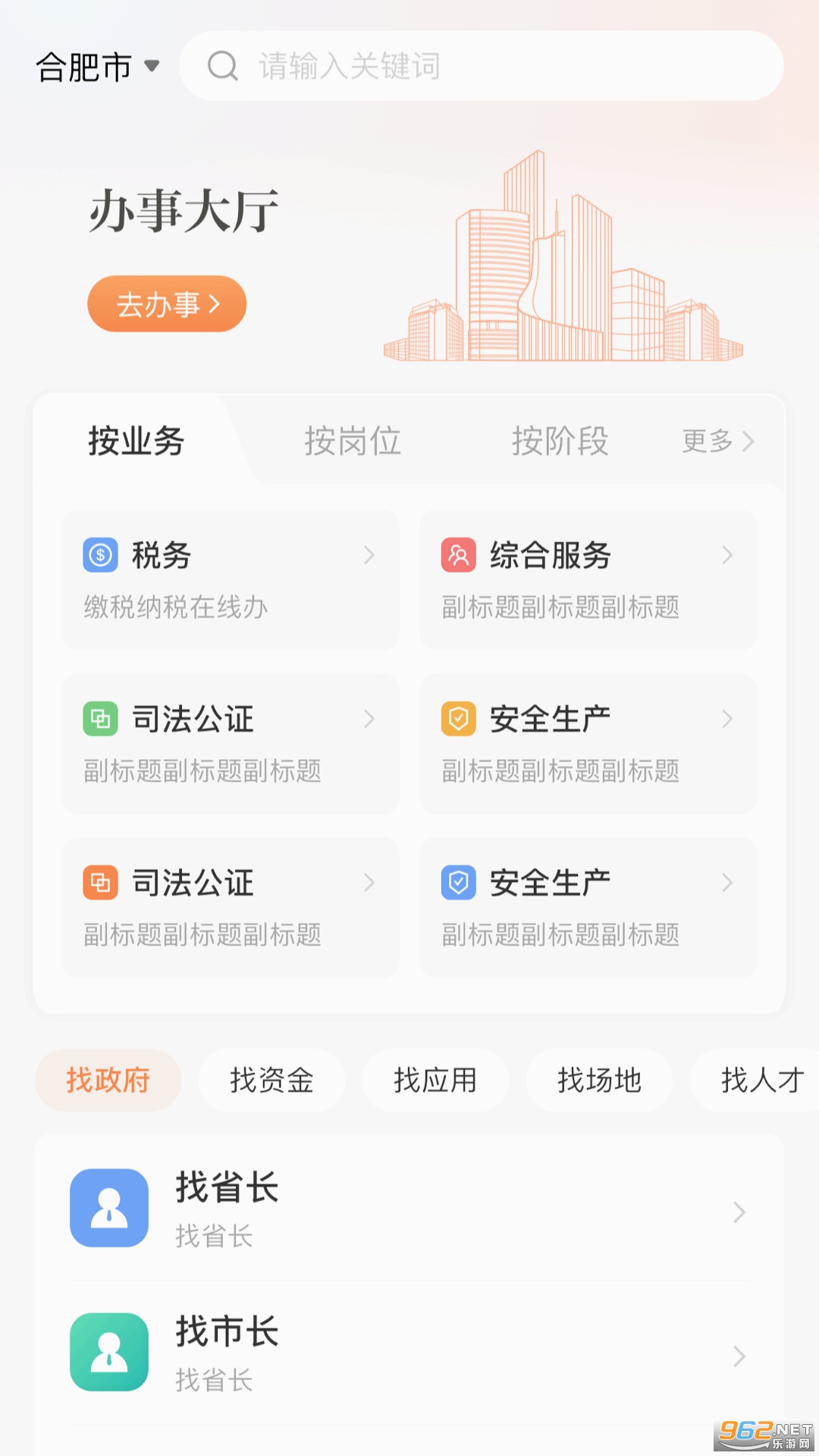Image resolution: width=819 pixels, height=1456 pixels.
Task: Open 更多 to see more categories
Action: click(717, 441)
